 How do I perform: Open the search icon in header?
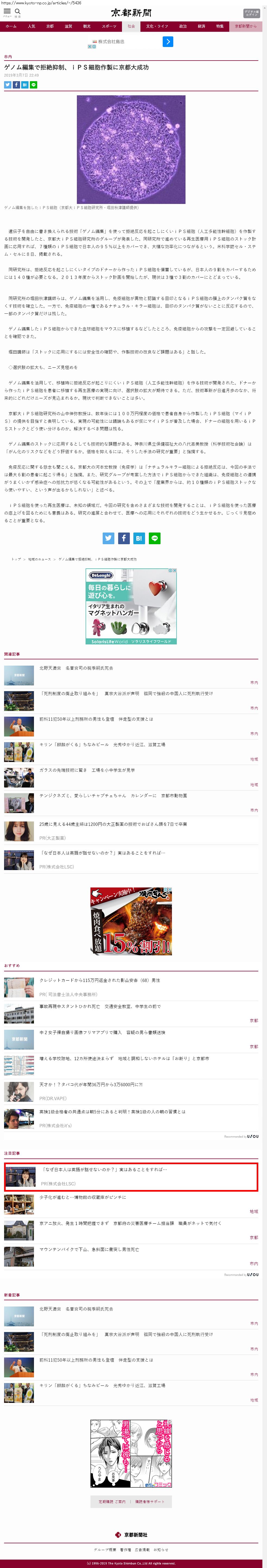point(18,12)
